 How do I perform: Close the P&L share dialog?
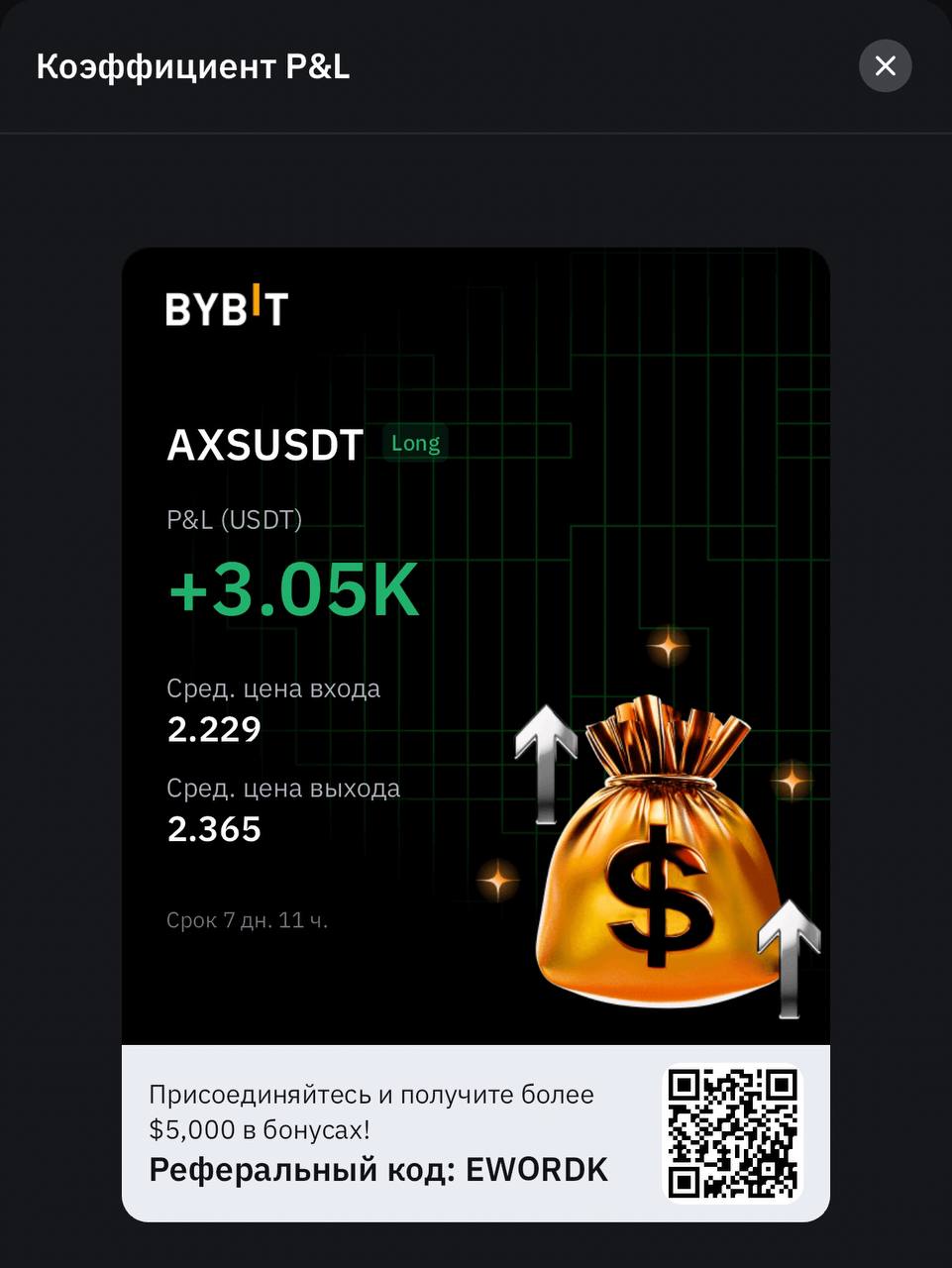[885, 66]
